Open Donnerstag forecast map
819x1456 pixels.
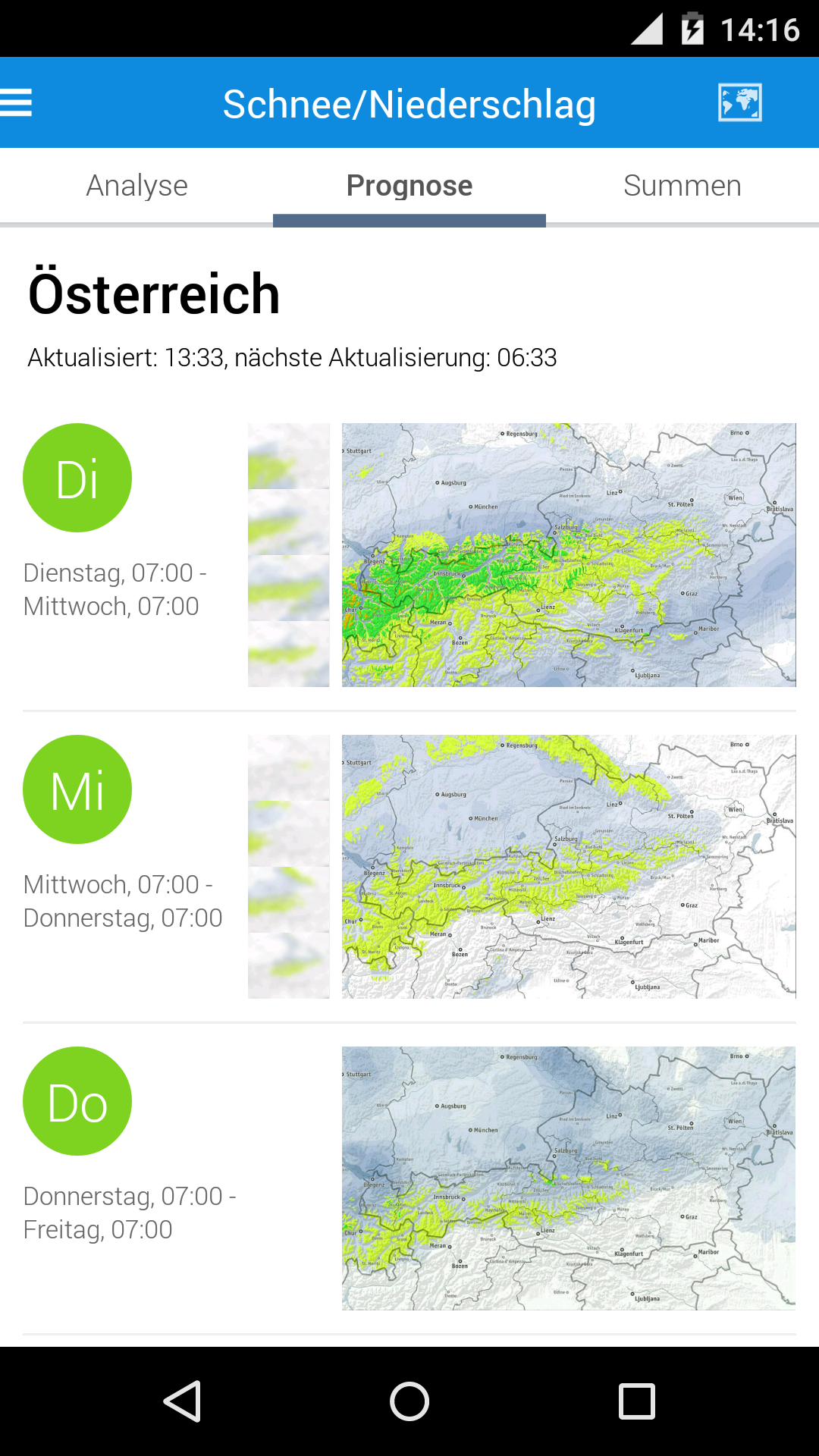click(x=569, y=1178)
